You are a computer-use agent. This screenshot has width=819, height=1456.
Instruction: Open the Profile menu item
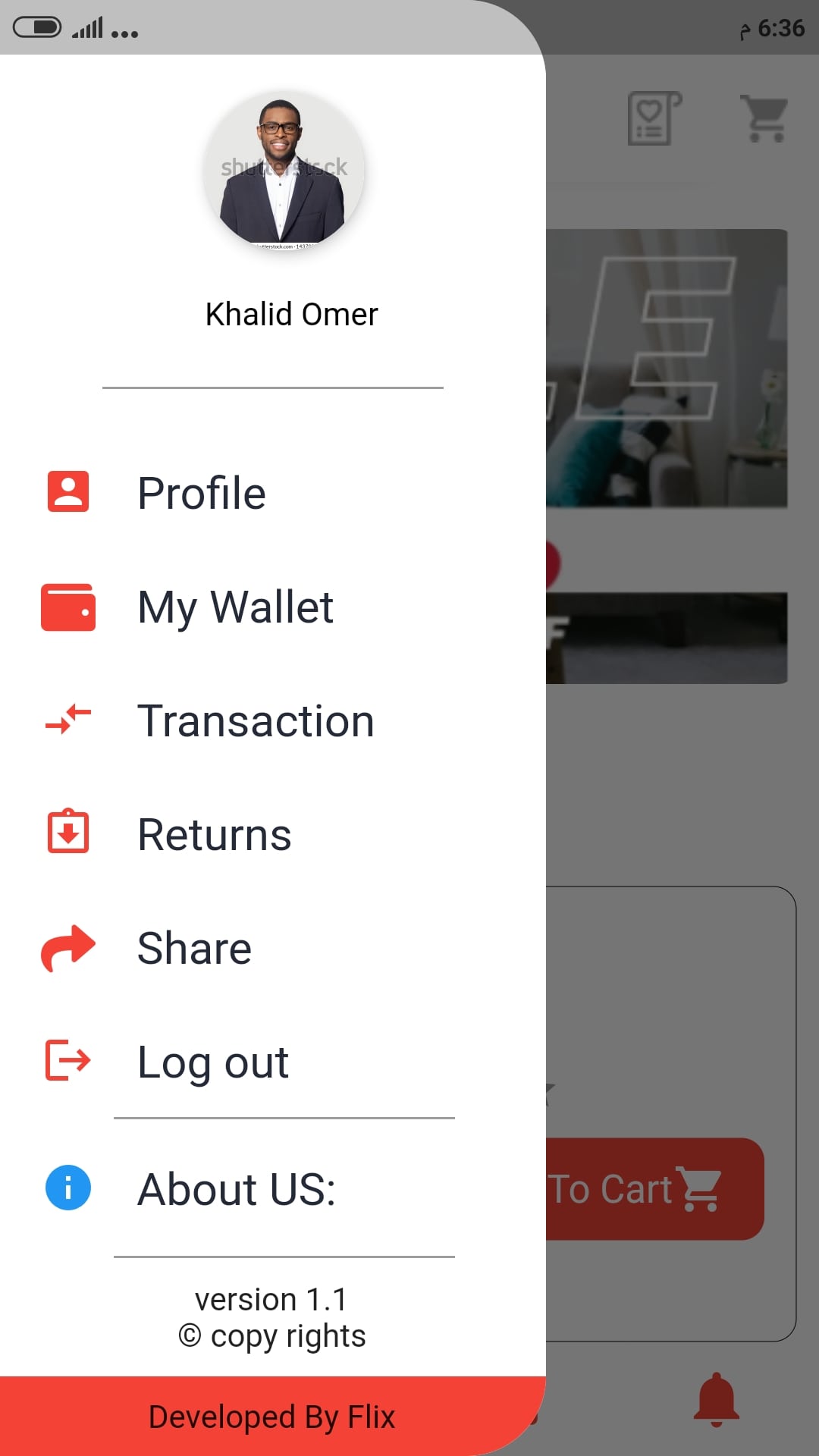(x=201, y=493)
